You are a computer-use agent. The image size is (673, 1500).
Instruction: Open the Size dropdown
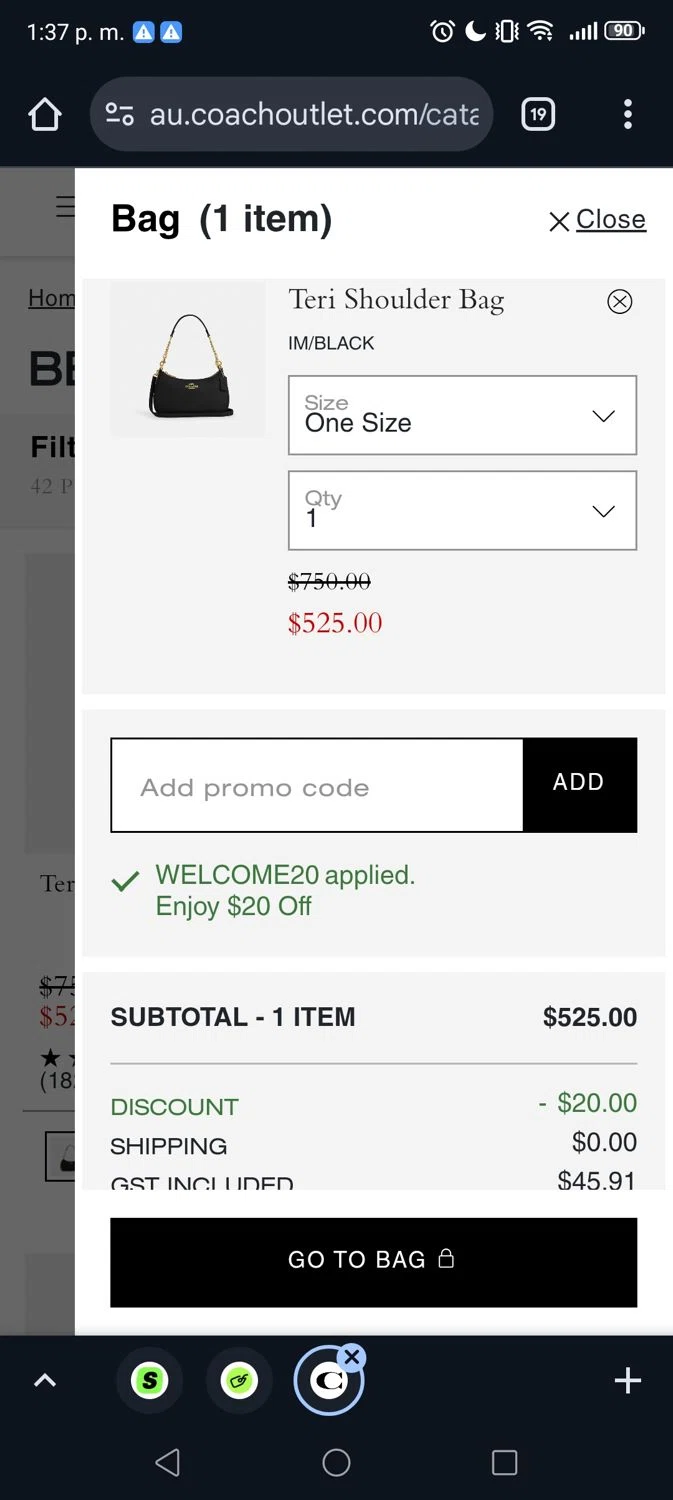(462, 415)
